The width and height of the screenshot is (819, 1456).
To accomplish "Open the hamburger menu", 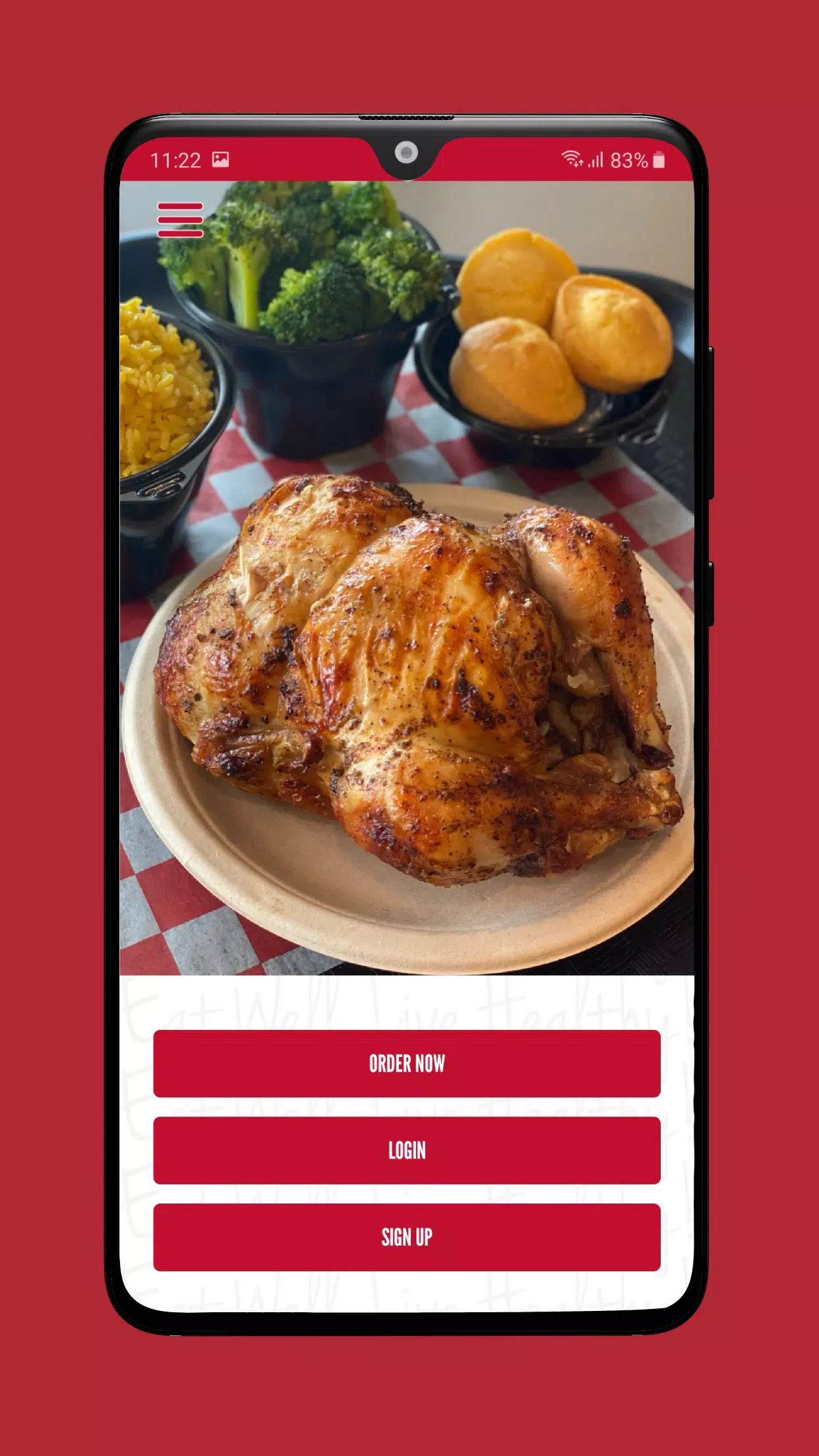I will click(x=180, y=220).
